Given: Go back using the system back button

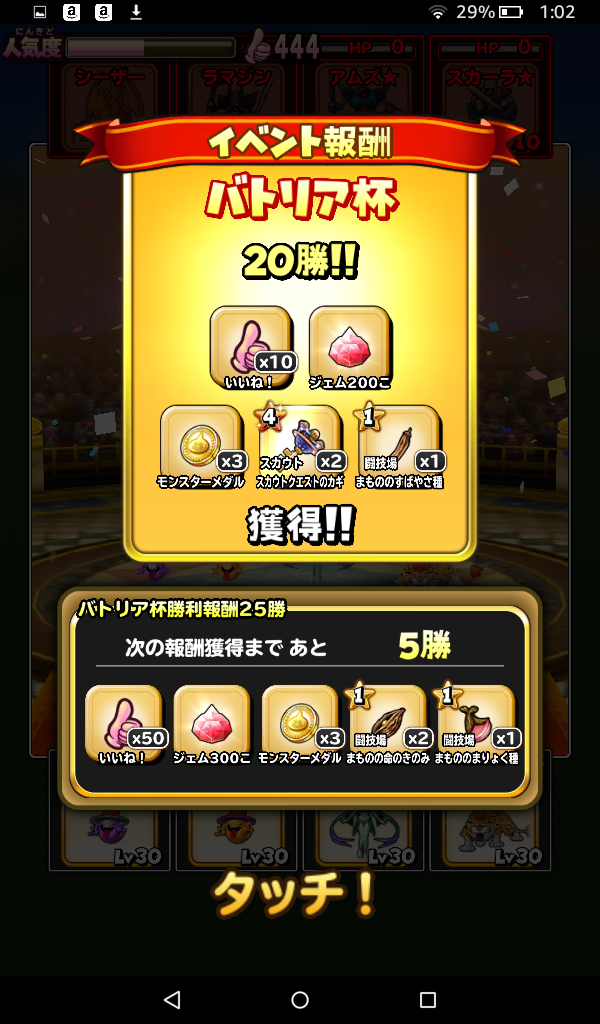Looking at the screenshot, I should (x=172, y=999).
